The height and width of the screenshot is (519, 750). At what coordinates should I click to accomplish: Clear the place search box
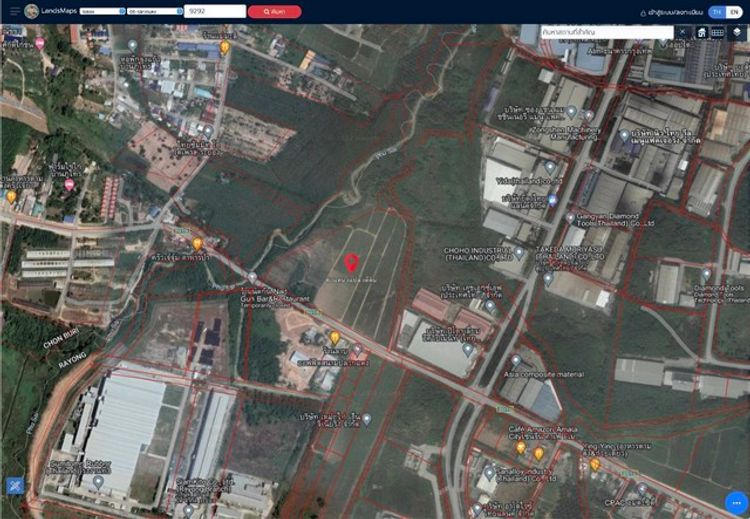click(x=682, y=32)
